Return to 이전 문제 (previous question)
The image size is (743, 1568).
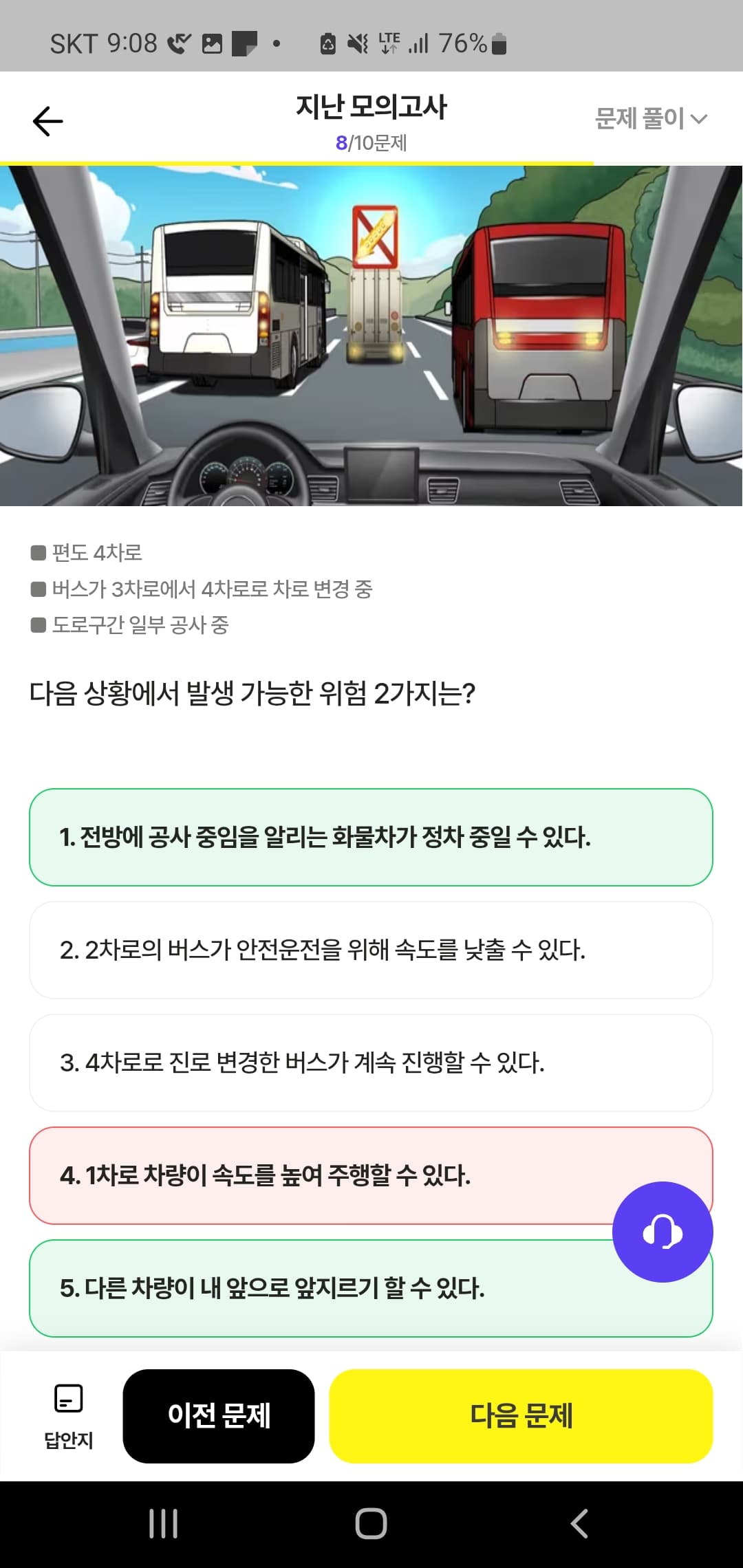coord(220,1418)
